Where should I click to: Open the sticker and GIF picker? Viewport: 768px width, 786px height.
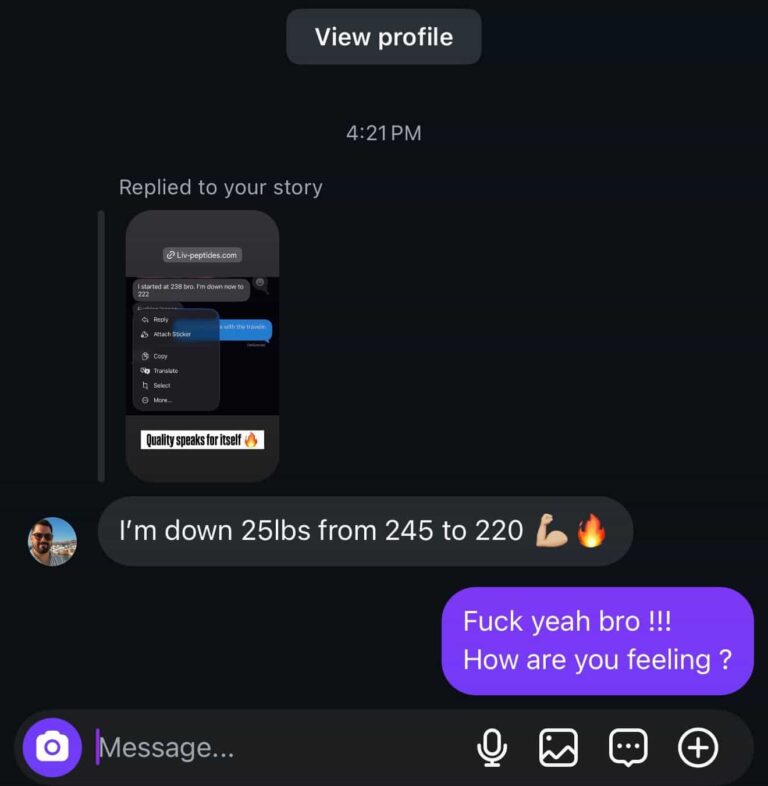click(628, 747)
